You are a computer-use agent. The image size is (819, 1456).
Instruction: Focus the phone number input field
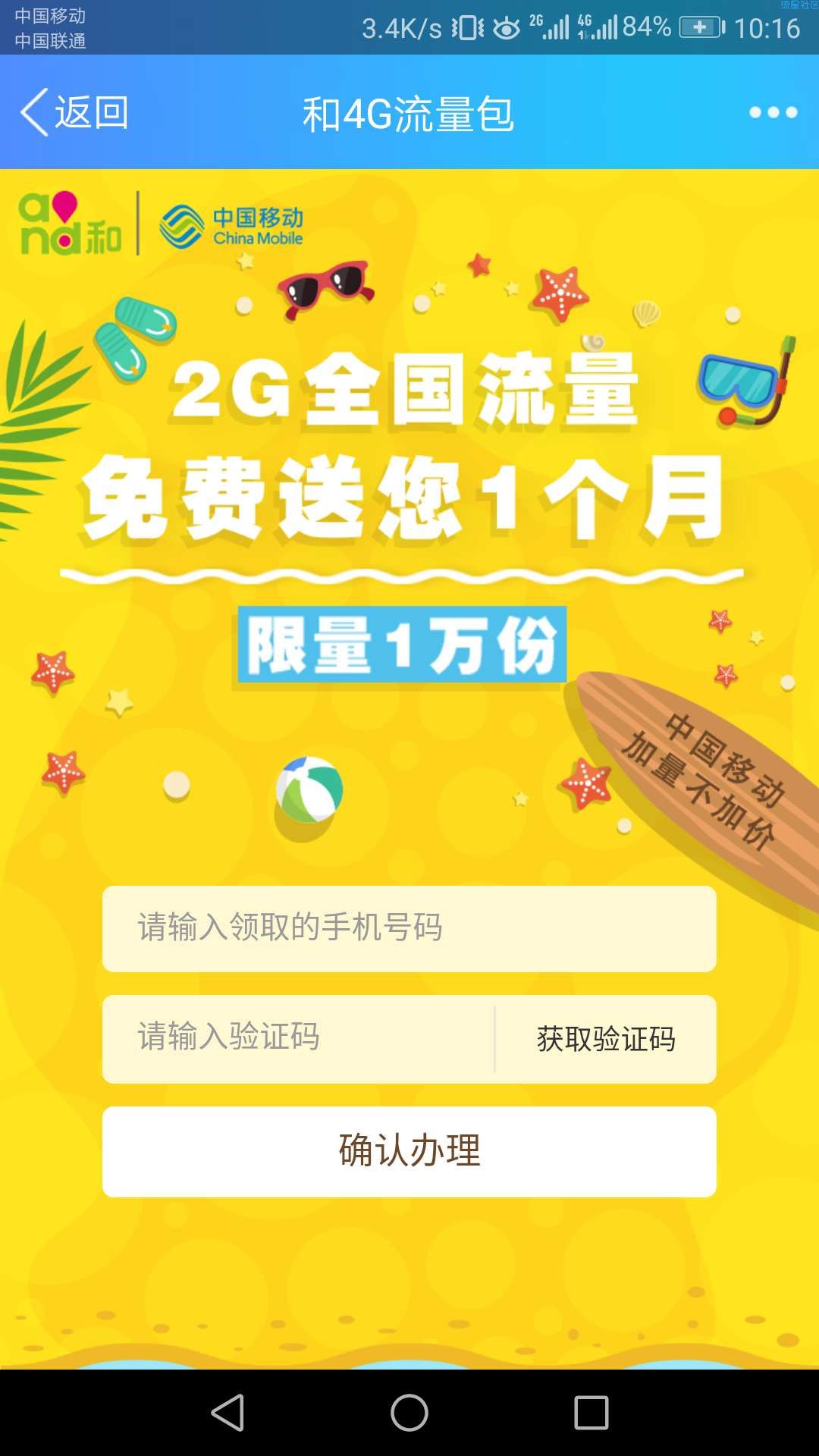(409, 928)
